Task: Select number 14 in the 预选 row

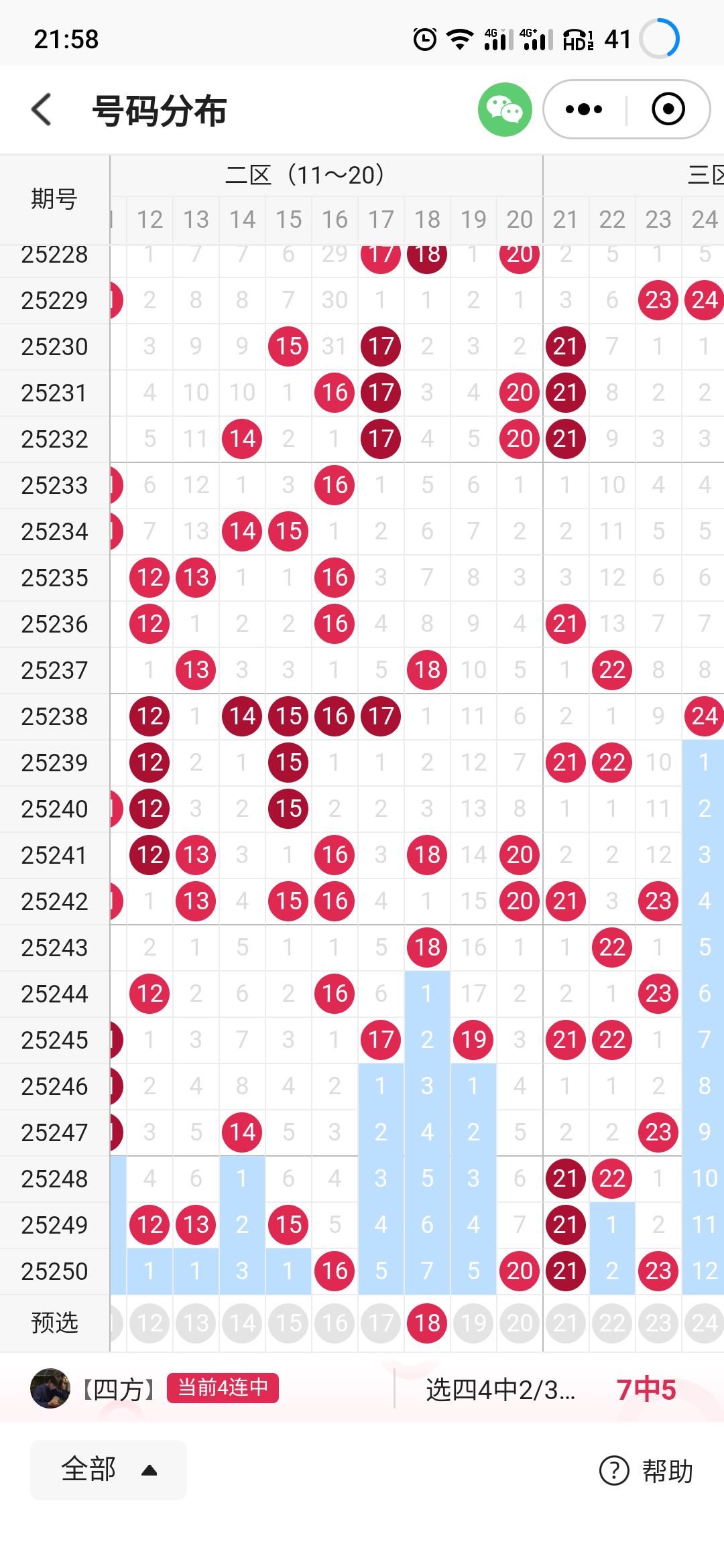Action: (242, 1323)
